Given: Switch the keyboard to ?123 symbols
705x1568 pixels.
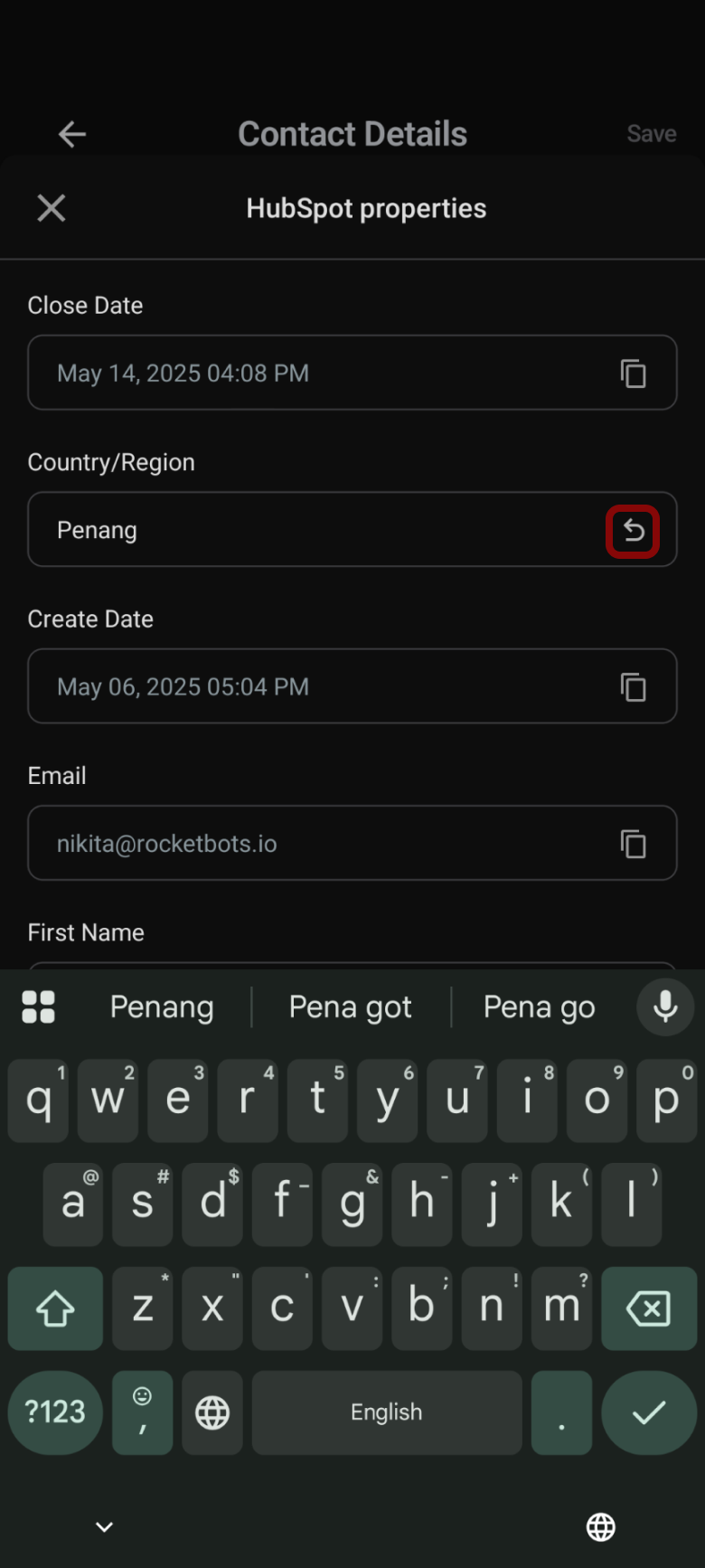Looking at the screenshot, I should point(55,1412).
